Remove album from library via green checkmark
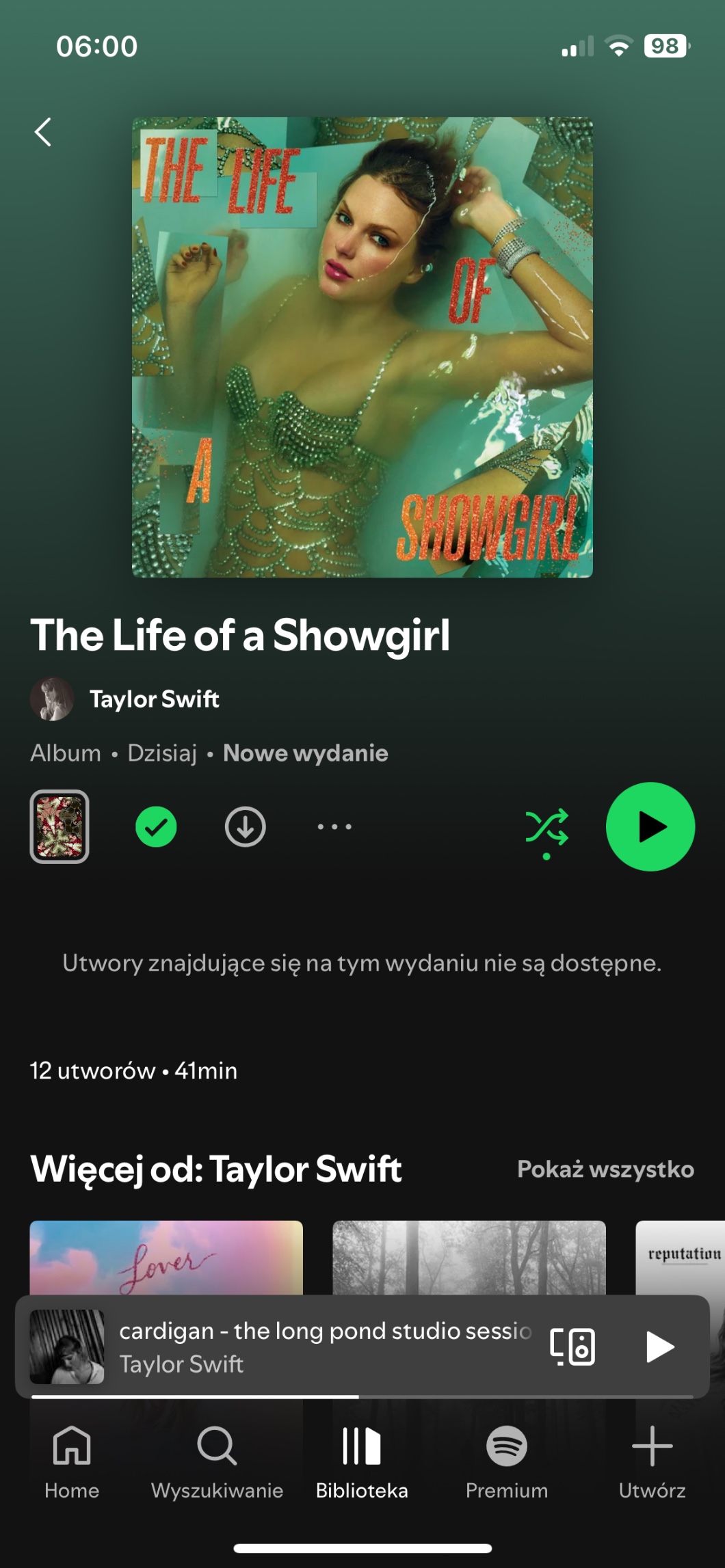725x1568 pixels. point(156,826)
